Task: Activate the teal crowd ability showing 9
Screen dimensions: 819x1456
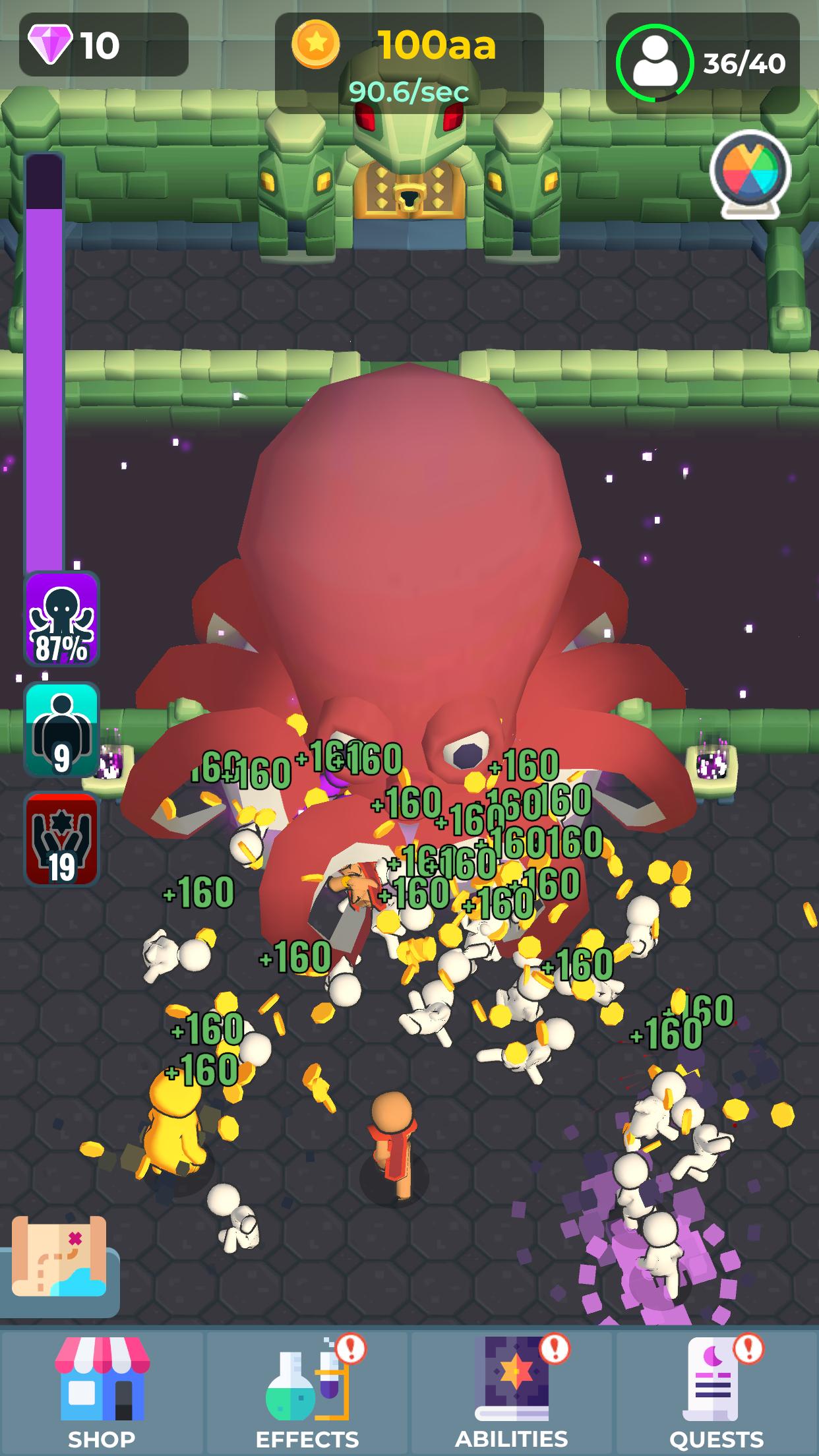Action: click(x=61, y=729)
